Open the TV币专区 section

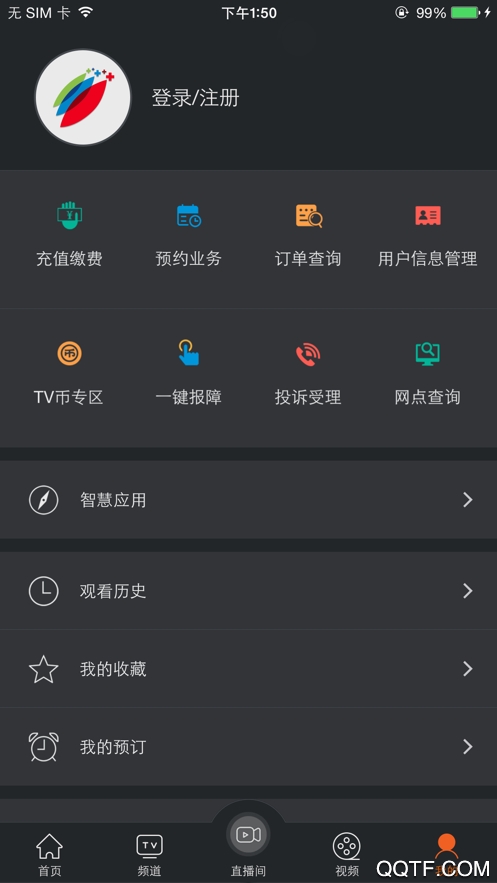point(69,374)
